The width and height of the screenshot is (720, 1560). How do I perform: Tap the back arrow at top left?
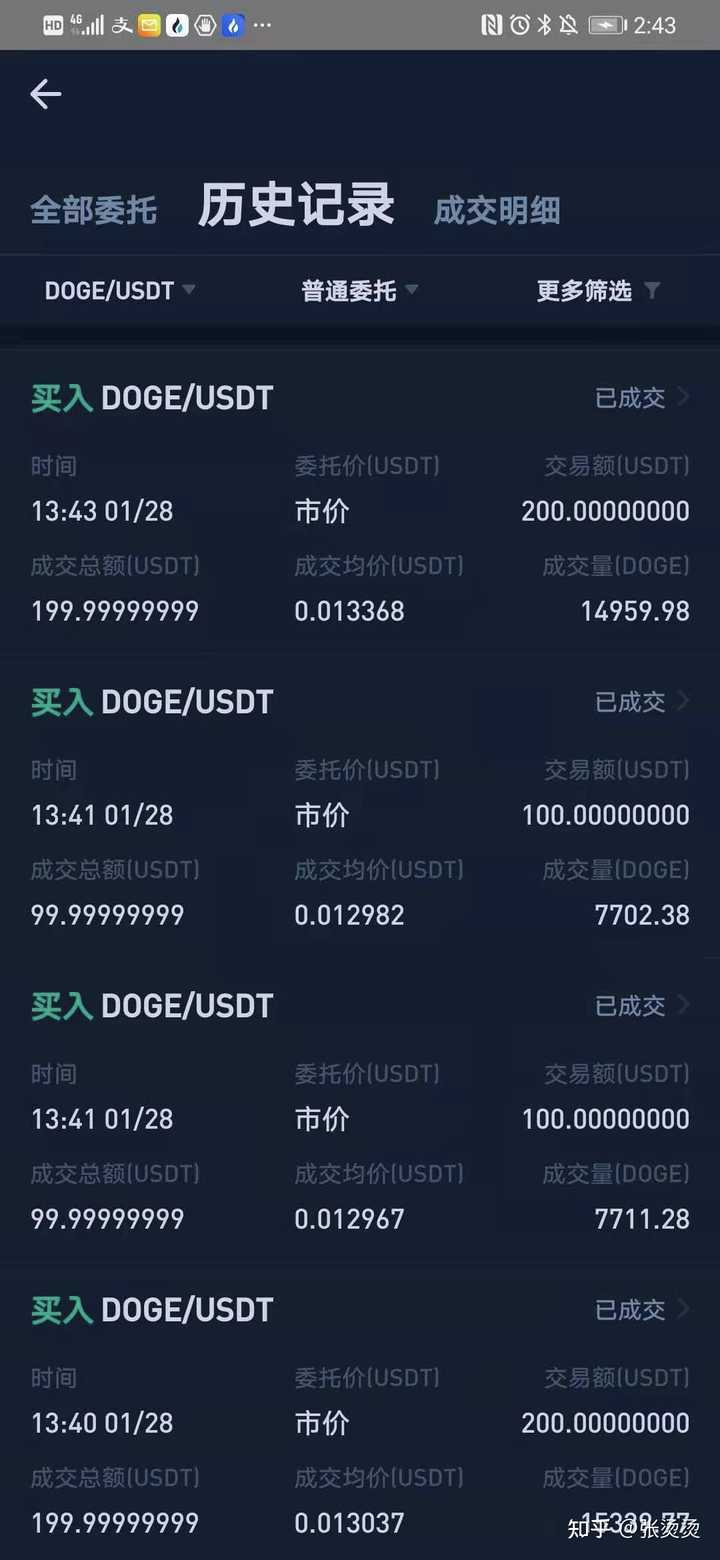pos(45,94)
